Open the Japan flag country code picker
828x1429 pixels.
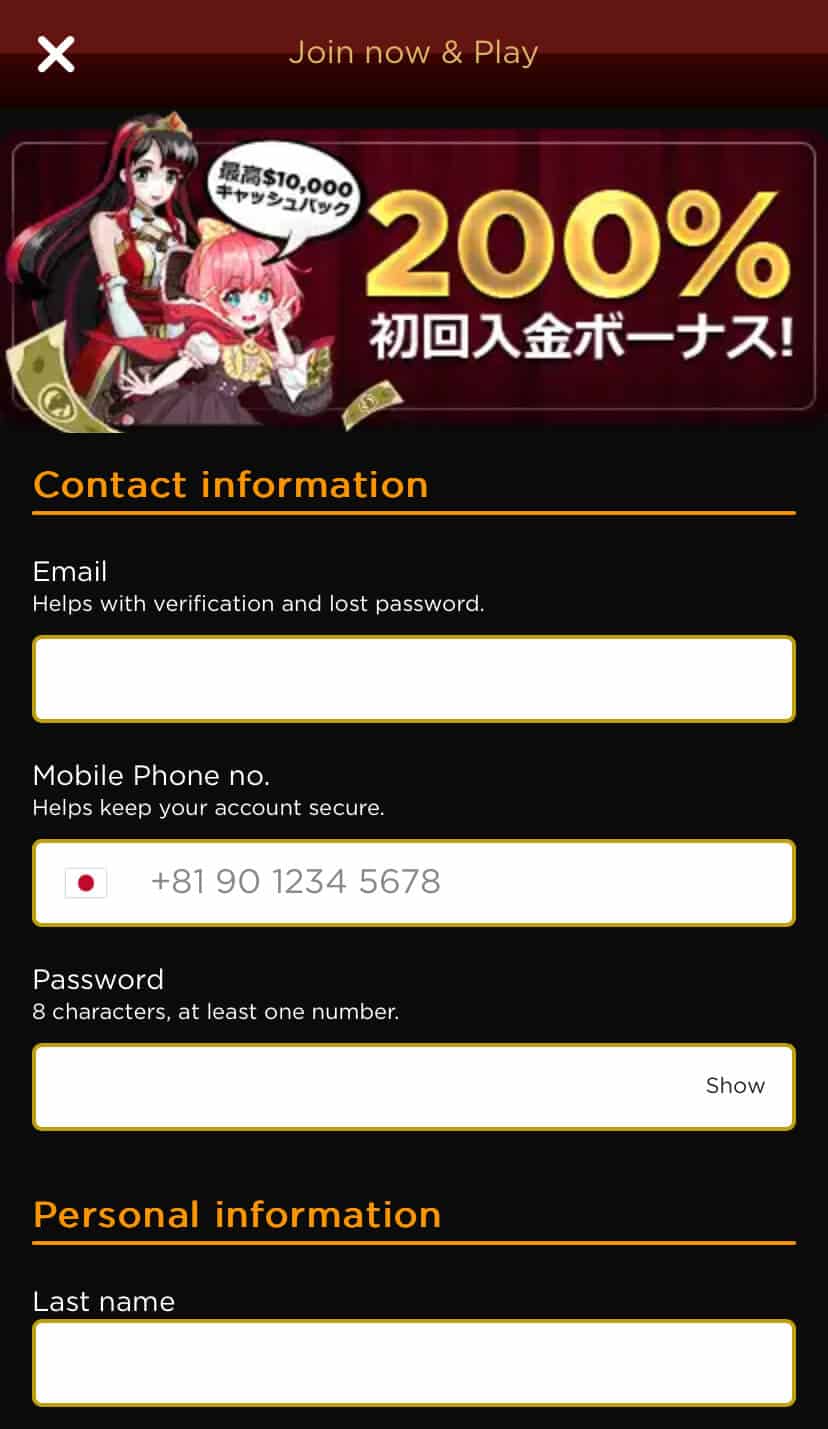click(x=86, y=883)
